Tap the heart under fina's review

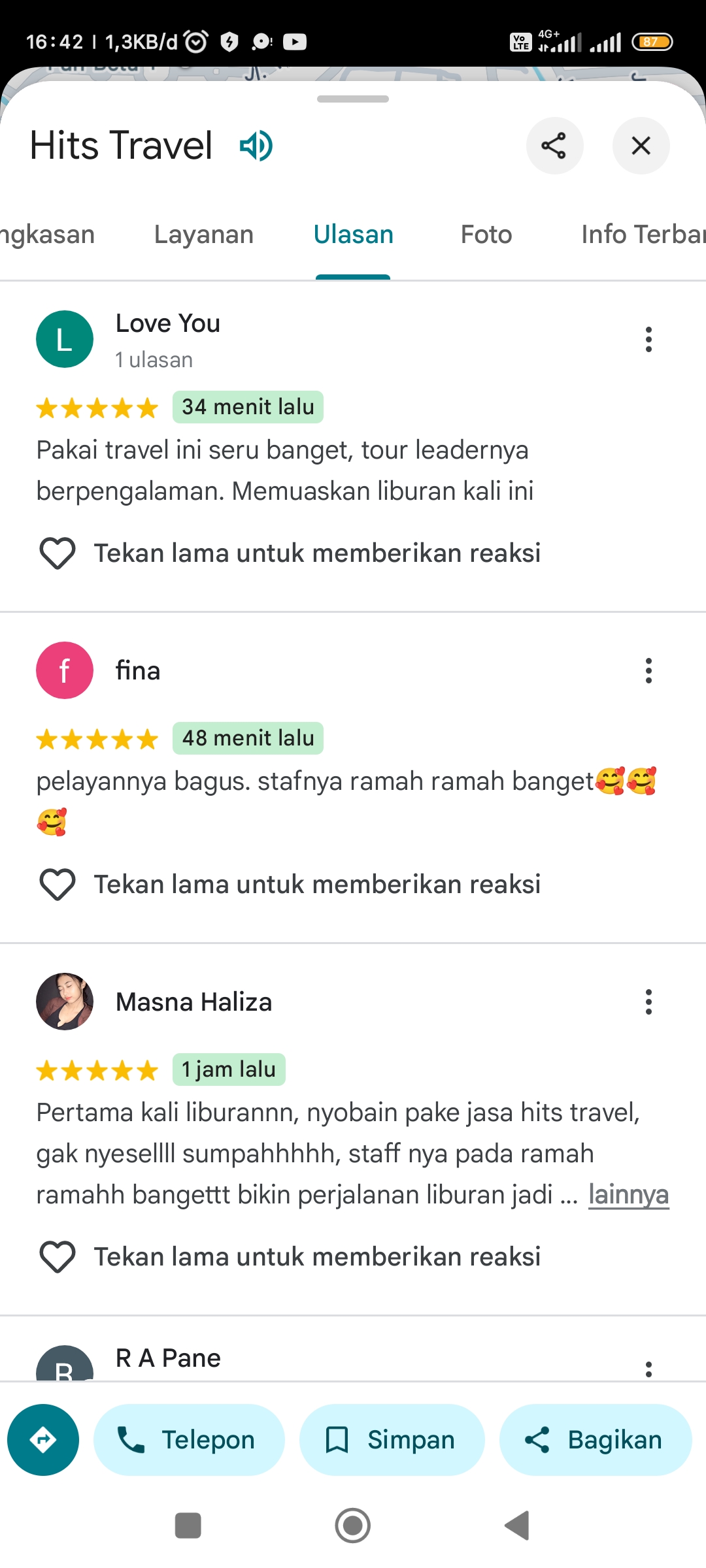(58, 884)
